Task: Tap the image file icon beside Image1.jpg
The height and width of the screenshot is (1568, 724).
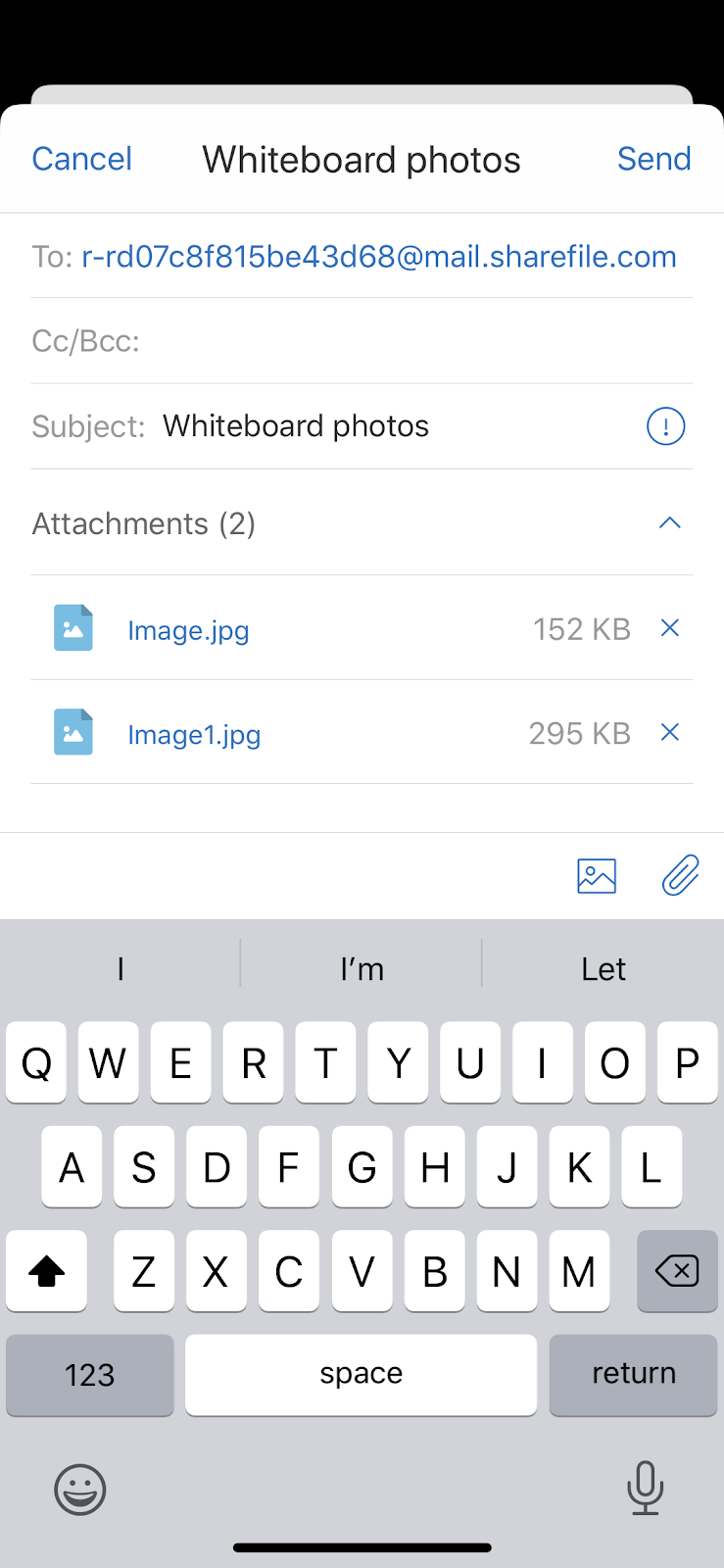Action: point(73,732)
